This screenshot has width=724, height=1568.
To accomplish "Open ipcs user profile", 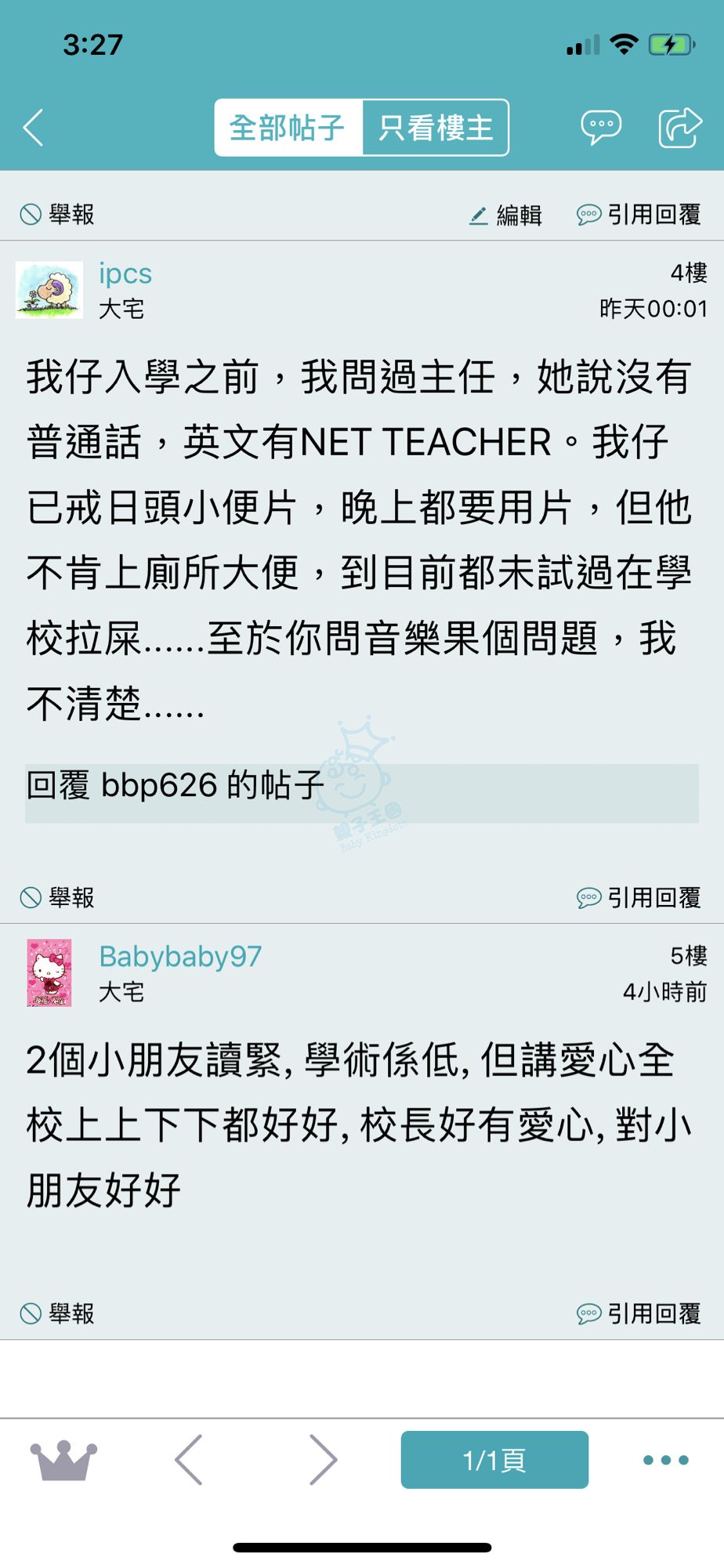I will point(125,273).
